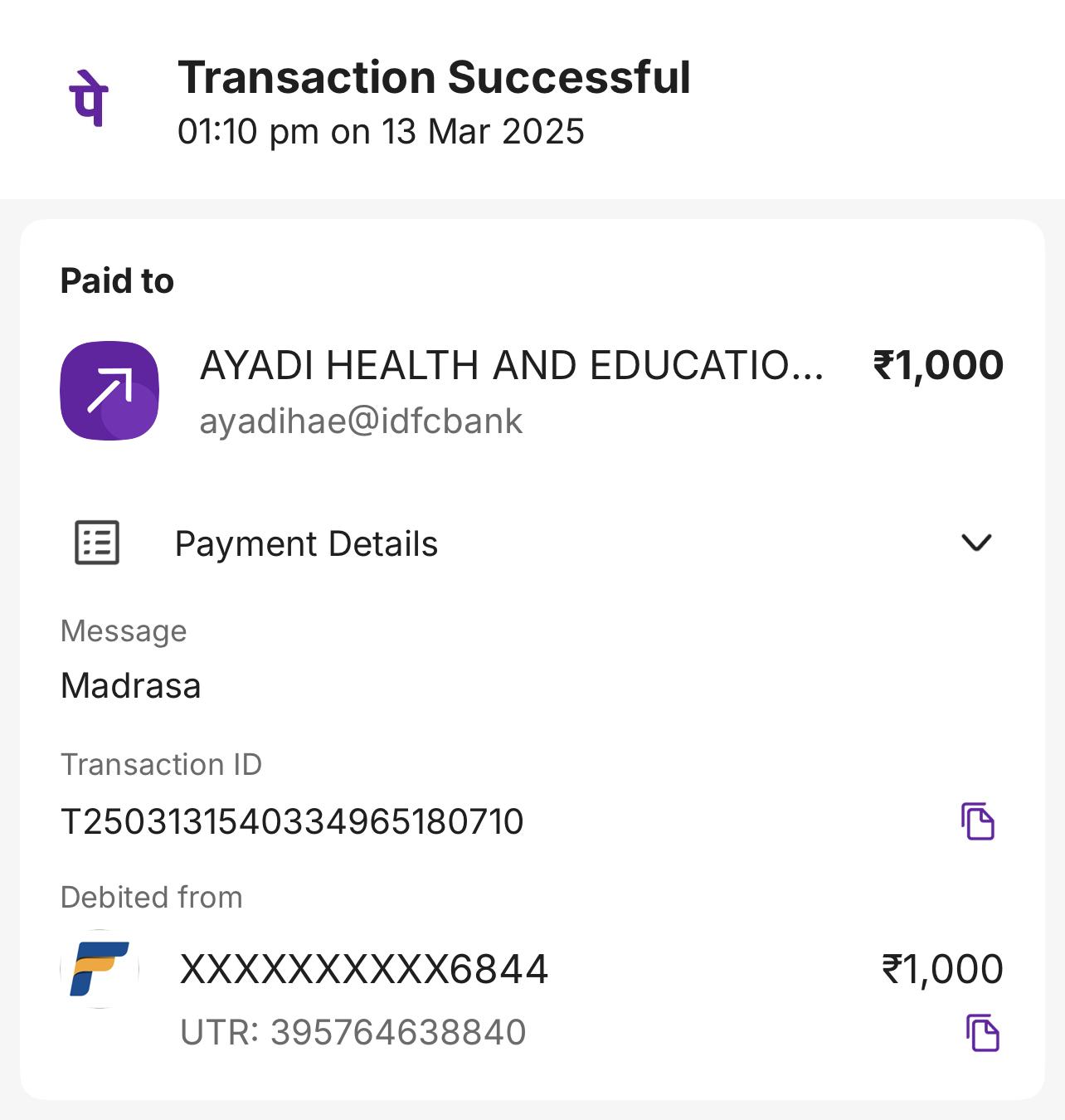Copy the UTR number
Viewport: 1065px width, 1120px height.
(983, 1033)
